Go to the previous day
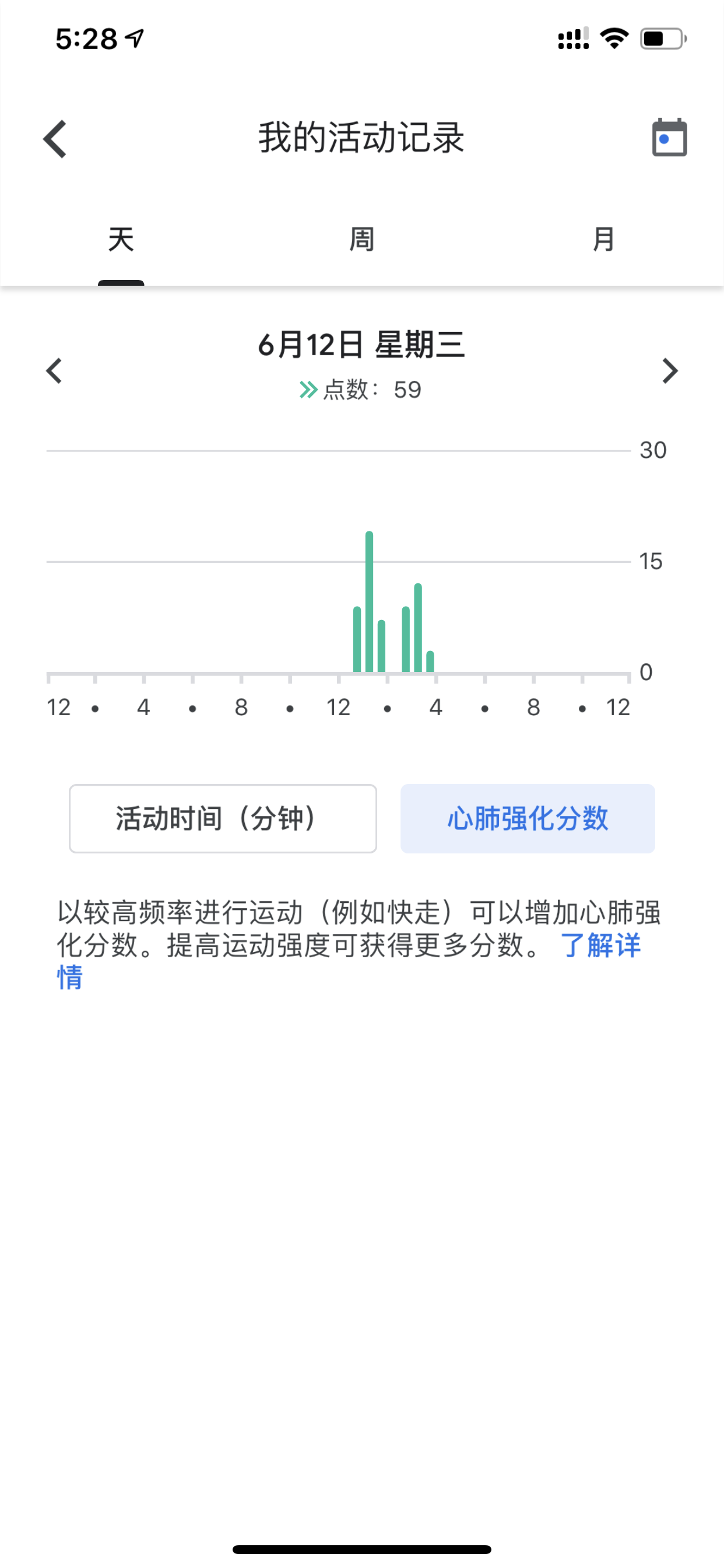This screenshot has height=1568, width=724. (54, 370)
